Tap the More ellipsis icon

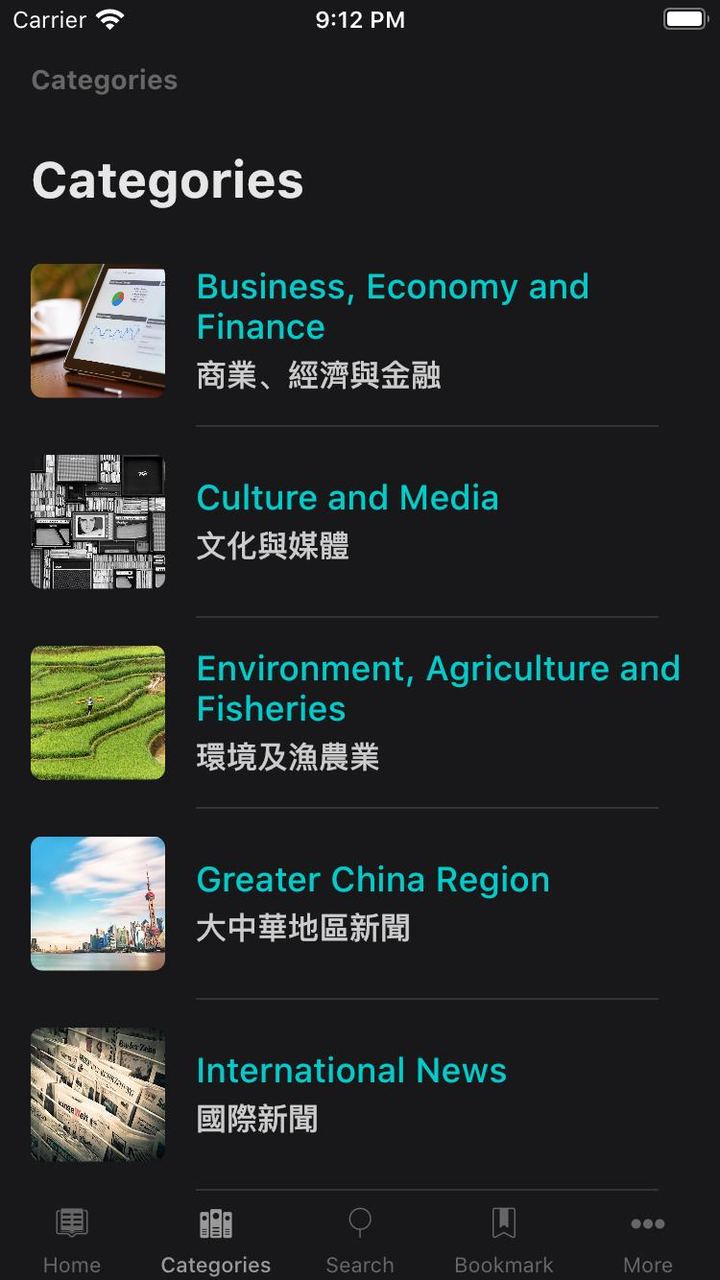[x=647, y=1222]
